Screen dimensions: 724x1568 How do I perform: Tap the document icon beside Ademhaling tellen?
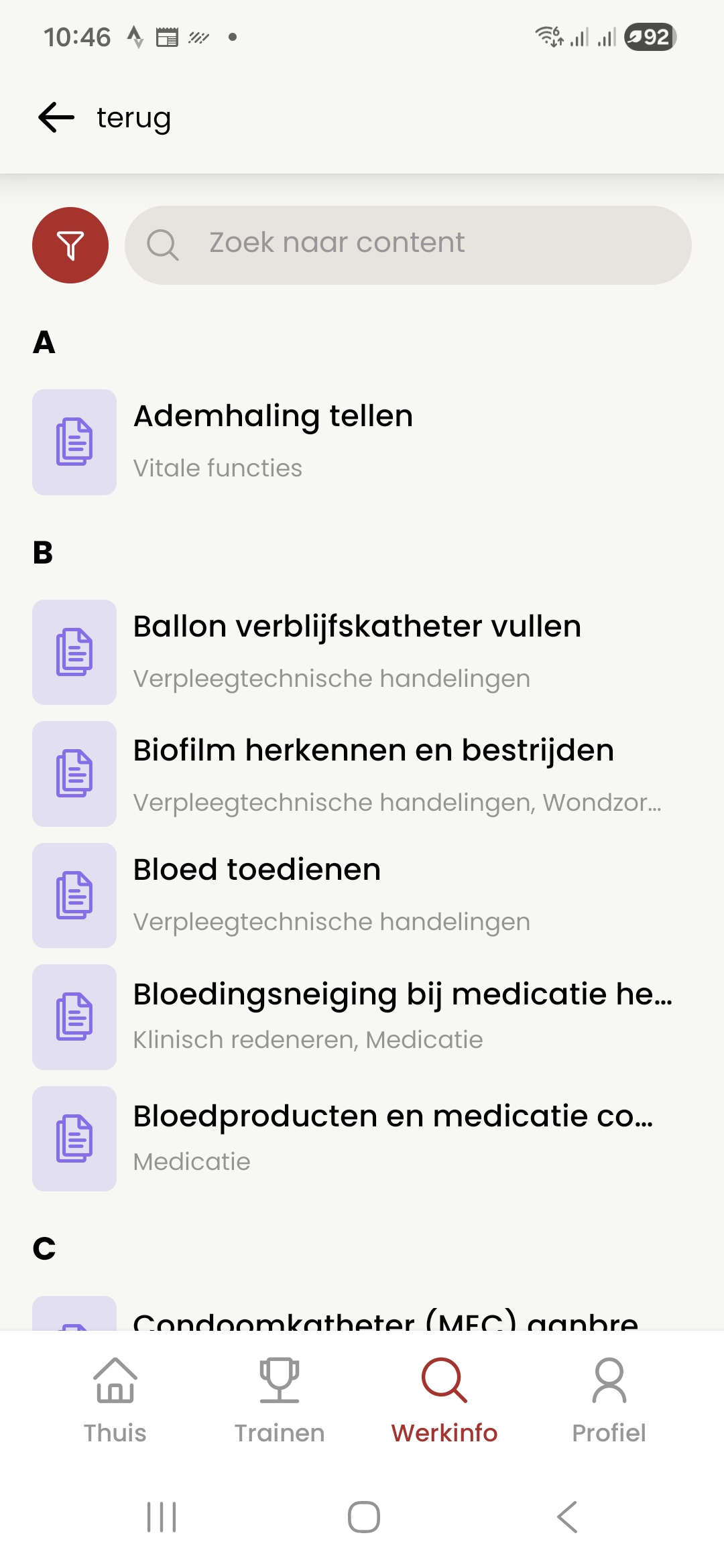pyautogui.click(x=74, y=441)
